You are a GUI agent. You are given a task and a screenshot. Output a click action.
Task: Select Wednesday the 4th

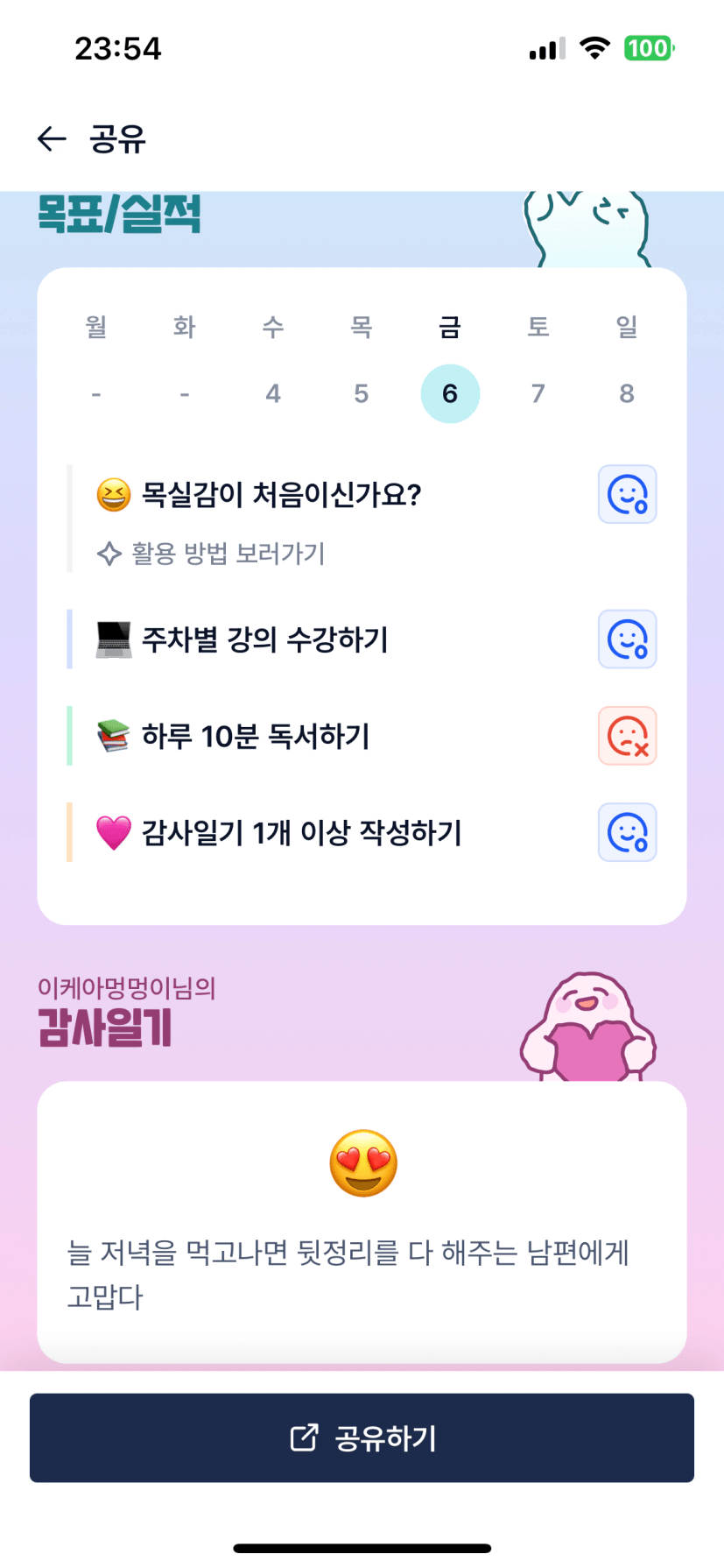(x=273, y=394)
